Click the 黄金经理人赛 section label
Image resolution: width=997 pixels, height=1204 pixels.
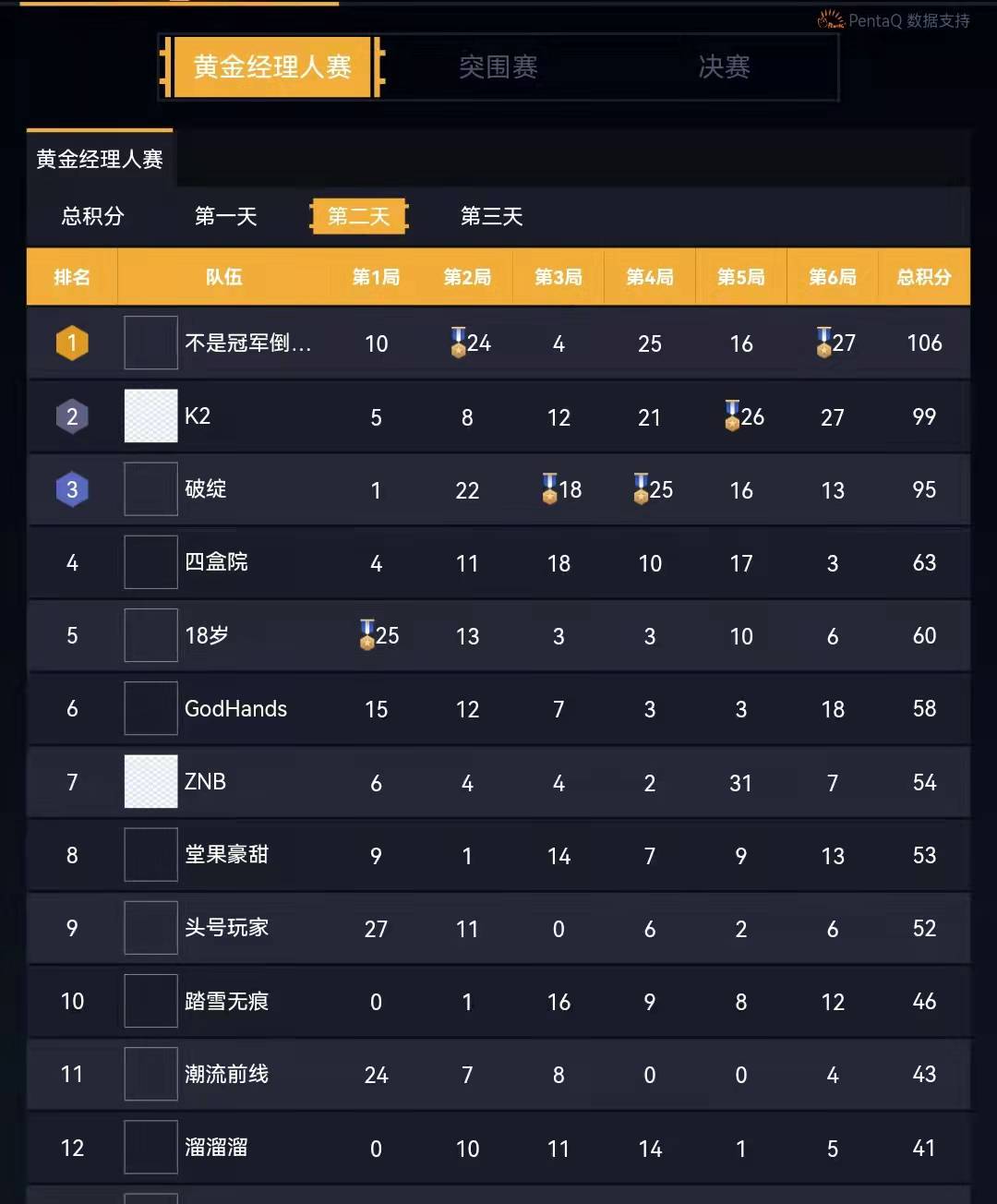[99, 159]
